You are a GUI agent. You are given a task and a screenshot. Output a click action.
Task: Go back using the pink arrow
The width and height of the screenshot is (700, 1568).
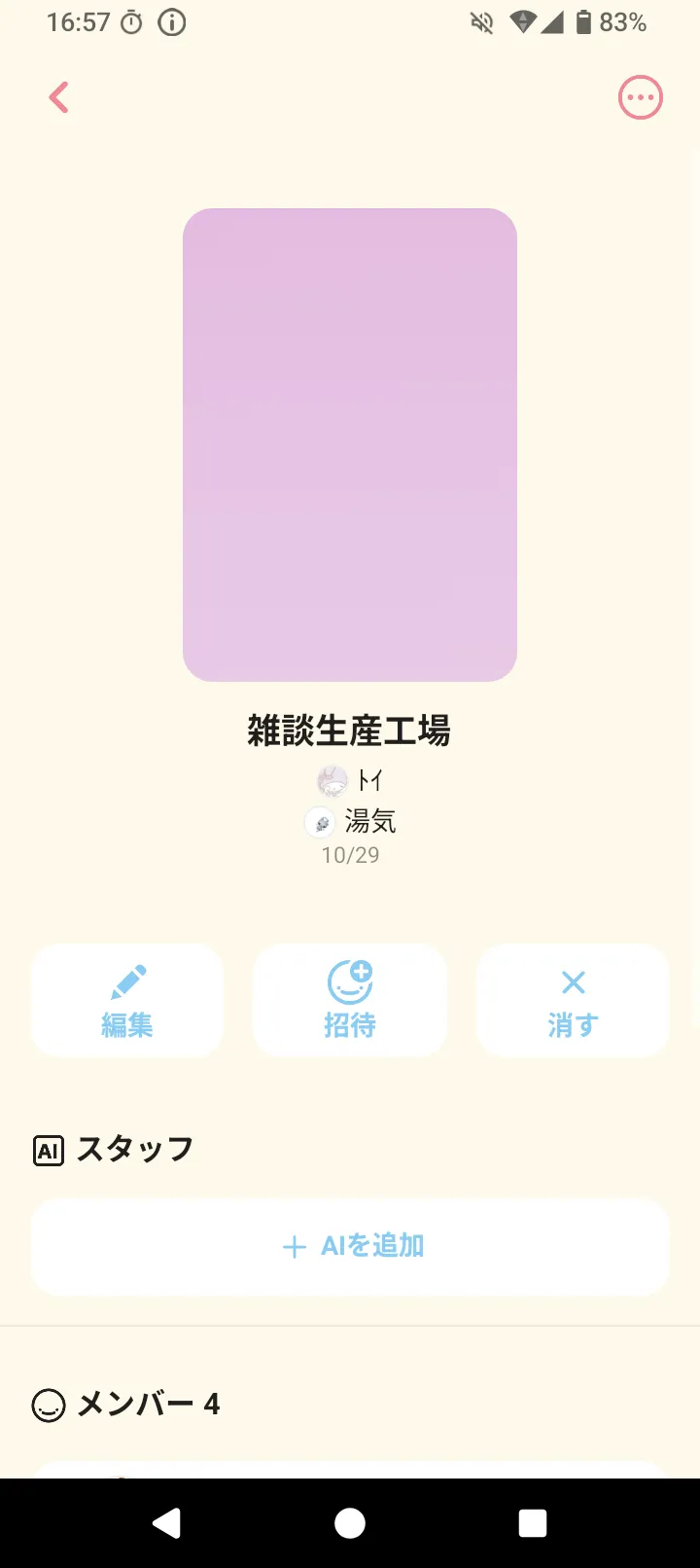coord(59,97)
